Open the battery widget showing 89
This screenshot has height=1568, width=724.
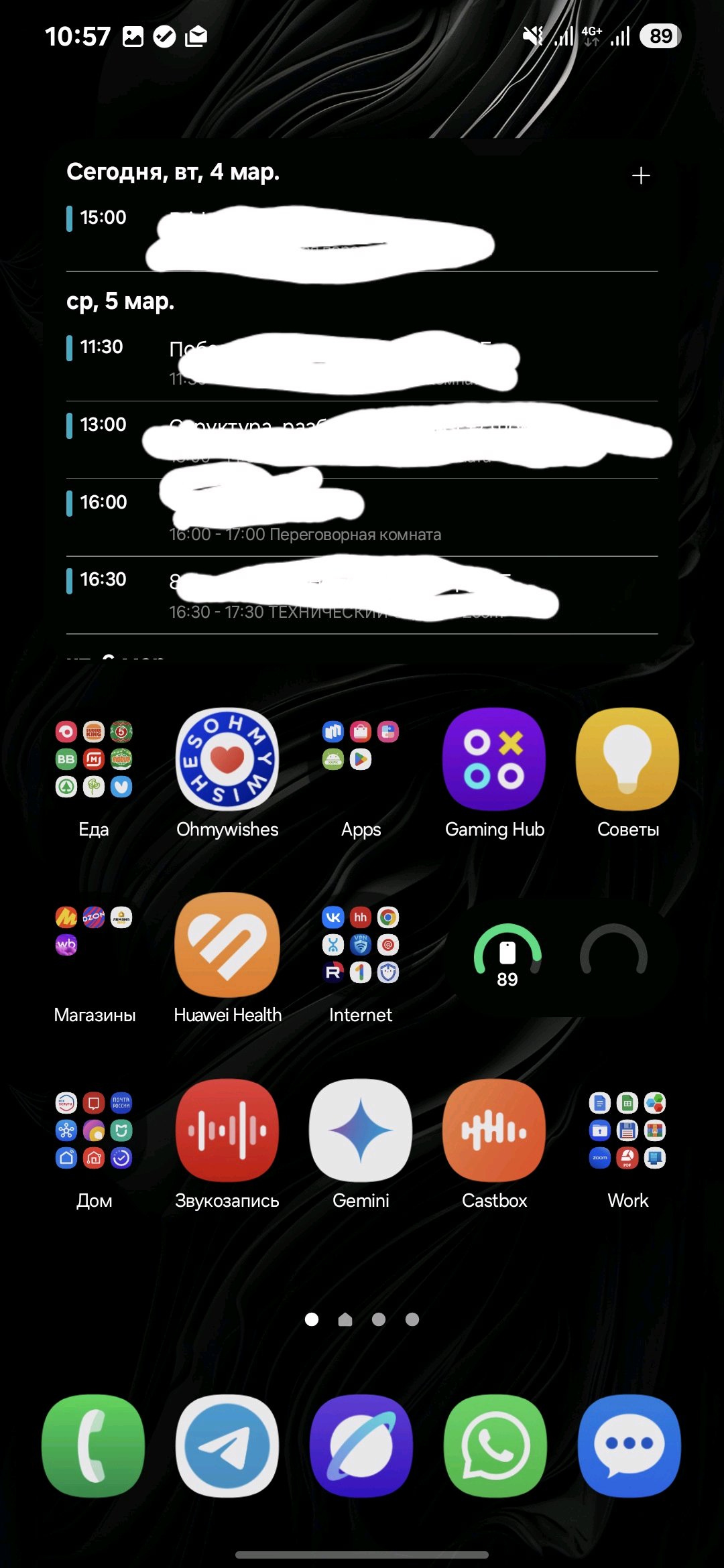(x=507, y=956)
